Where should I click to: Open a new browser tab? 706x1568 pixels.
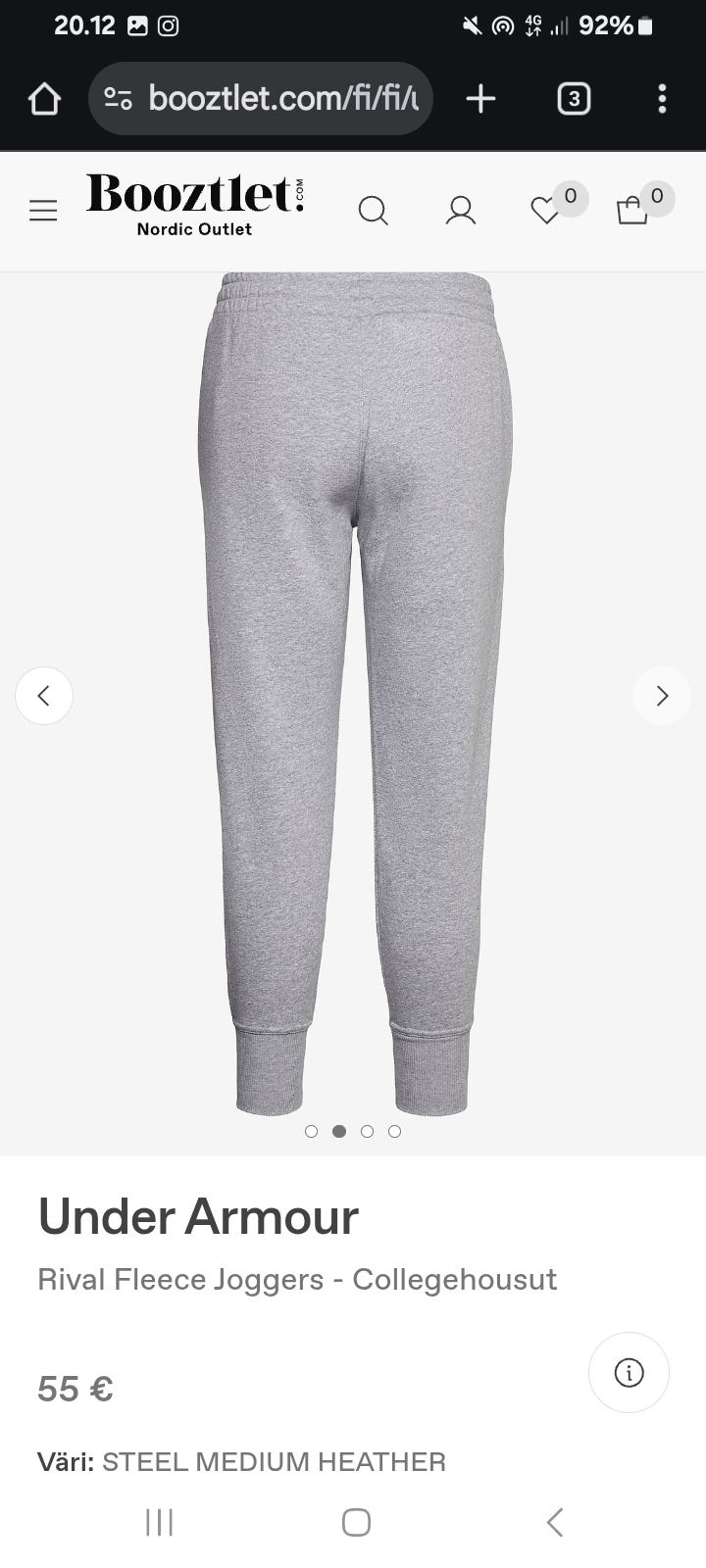coord(480,98)
